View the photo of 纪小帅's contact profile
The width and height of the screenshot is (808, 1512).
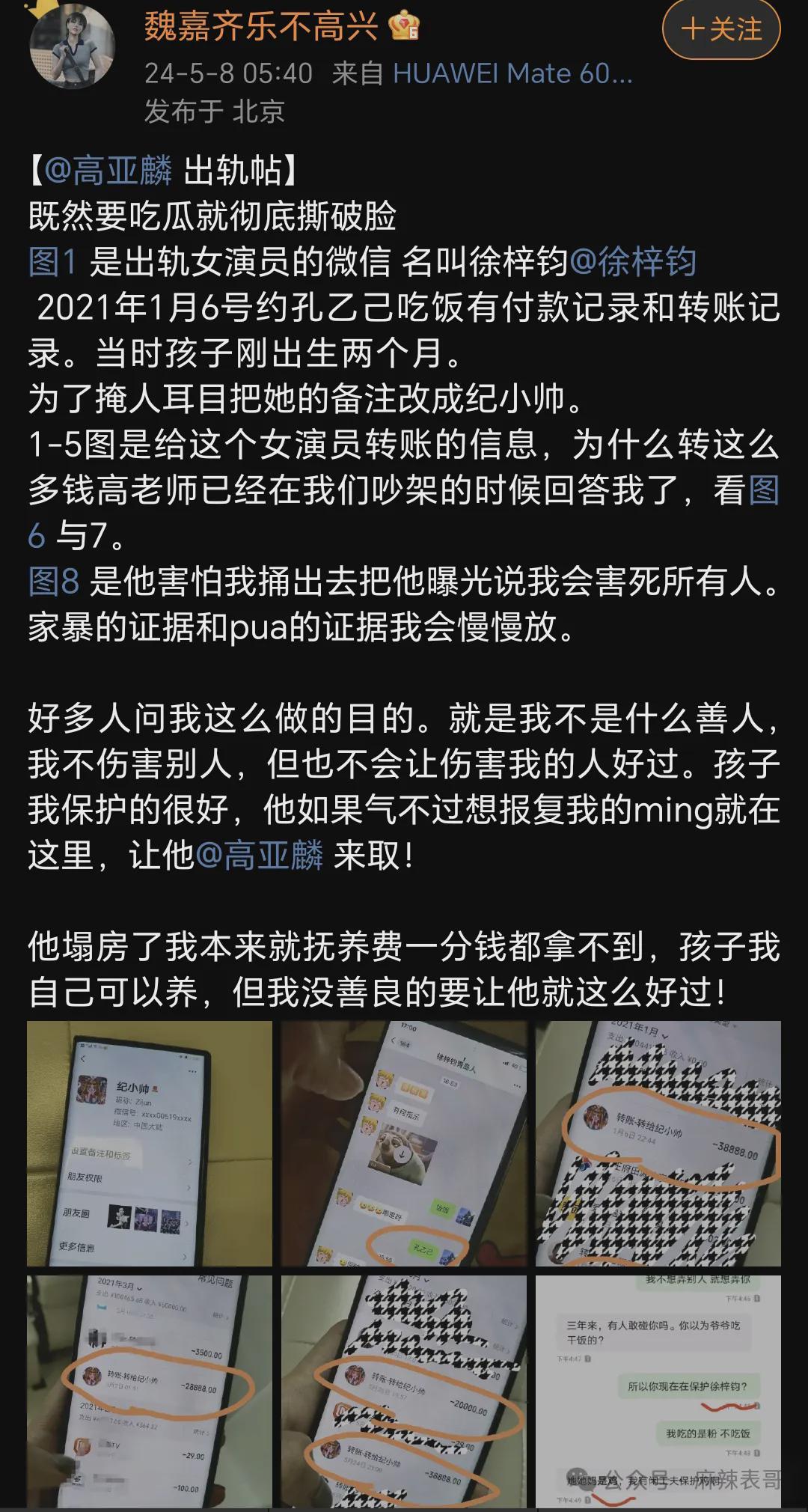coord(150,1144)
